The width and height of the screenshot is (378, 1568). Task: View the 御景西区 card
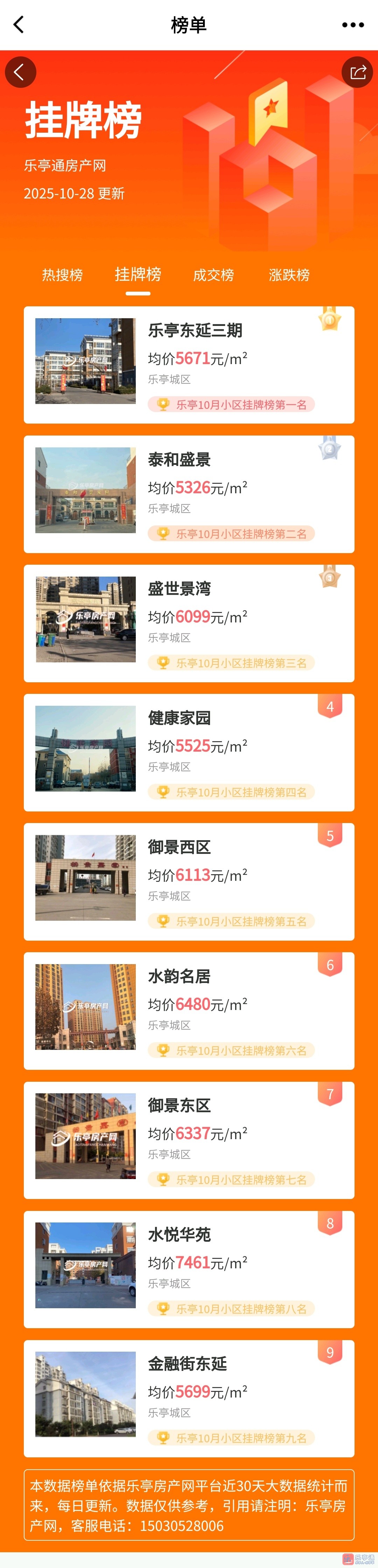point(189,881)
